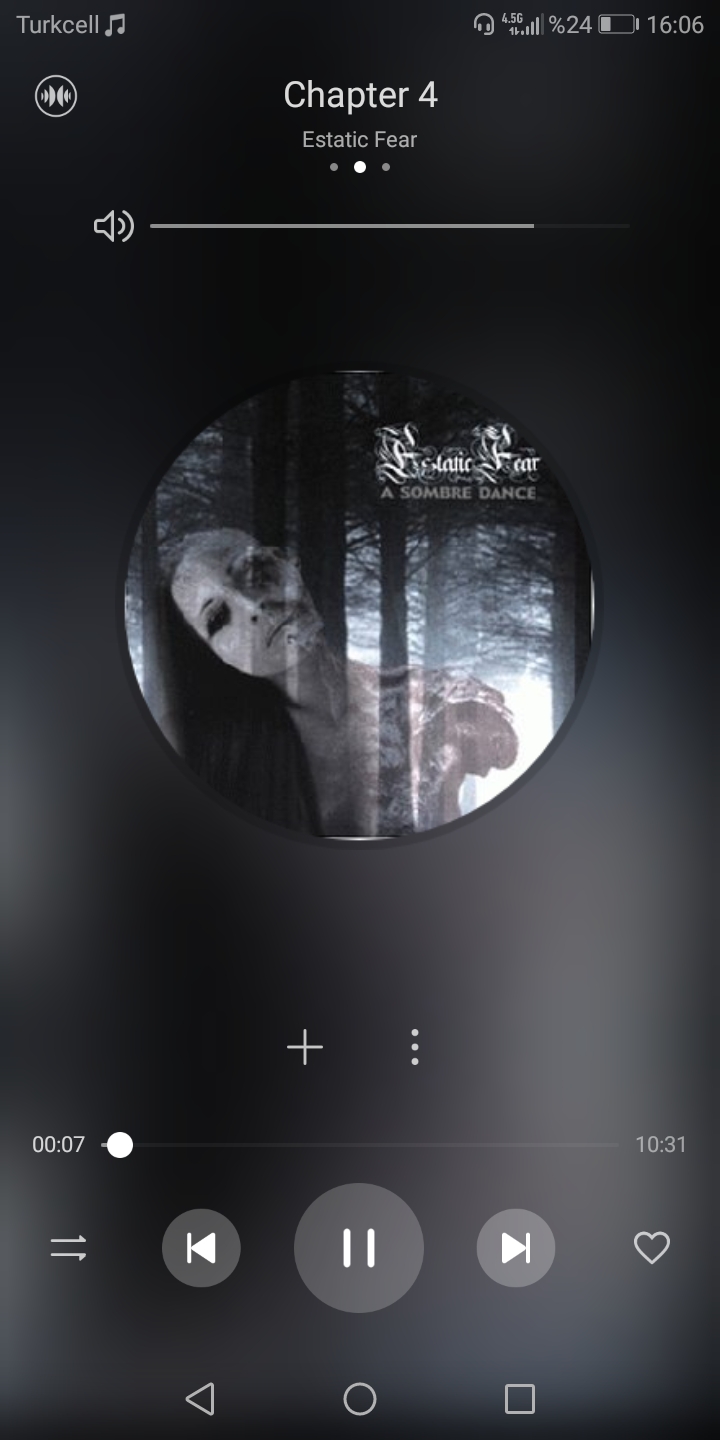Skip to the previous track

(201, 1248)
